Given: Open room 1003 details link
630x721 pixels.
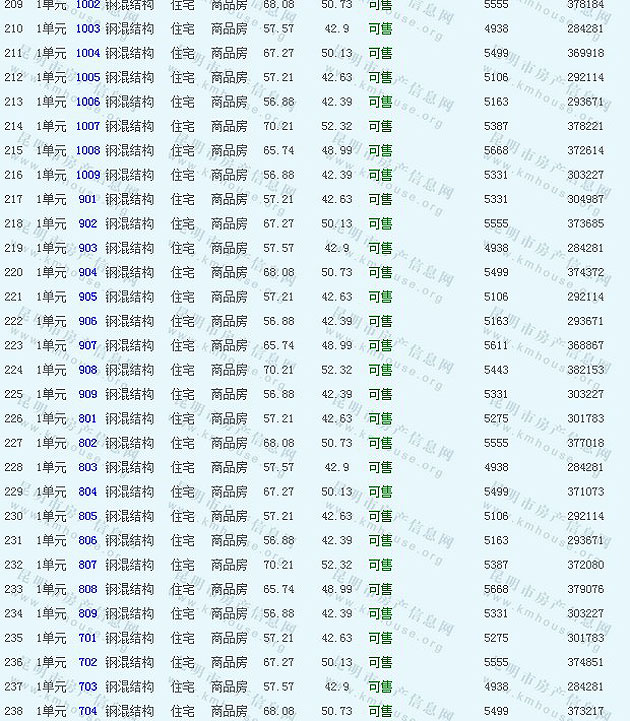Looking at the screenshot, I should [88, 29].
